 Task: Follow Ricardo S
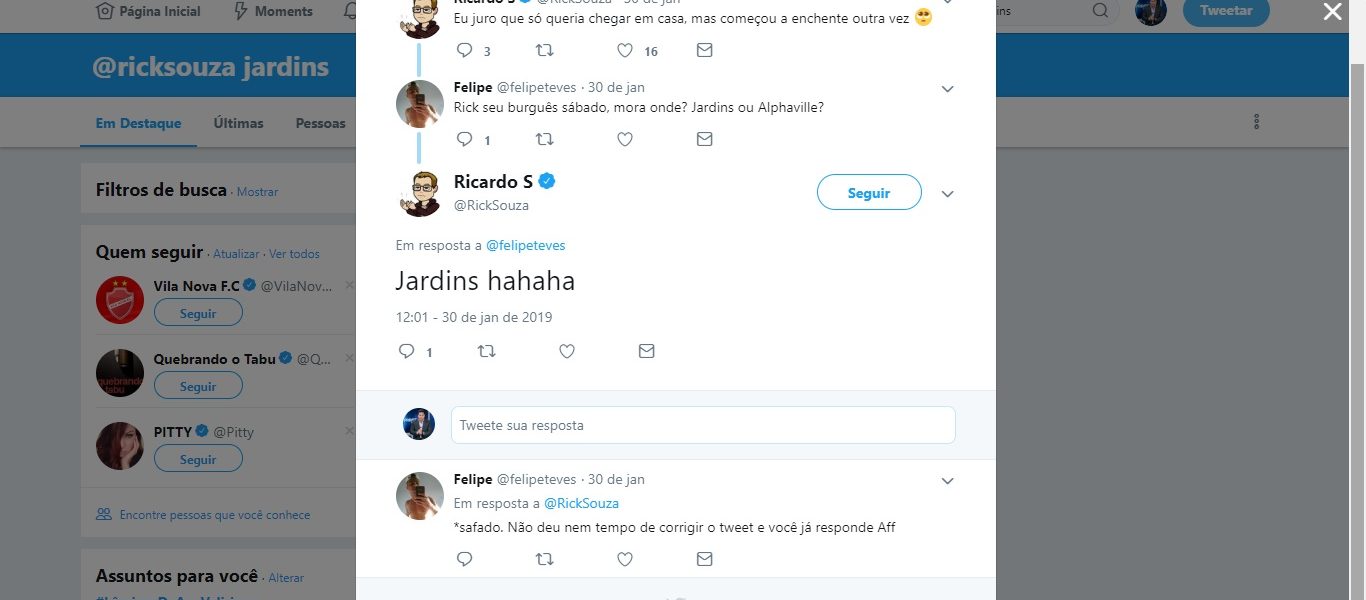click(x=868, y=193)
